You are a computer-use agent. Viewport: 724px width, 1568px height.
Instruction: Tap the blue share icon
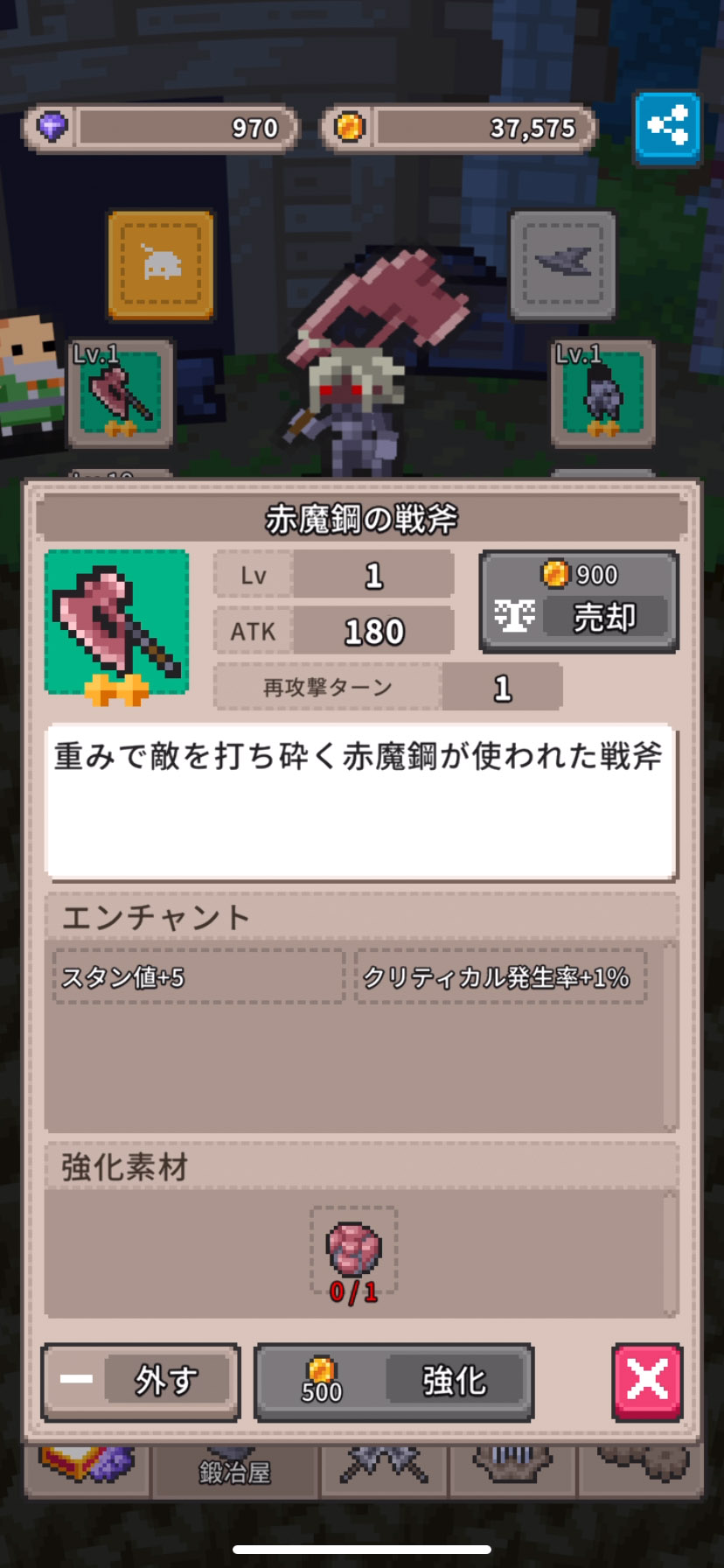(667, 128)
